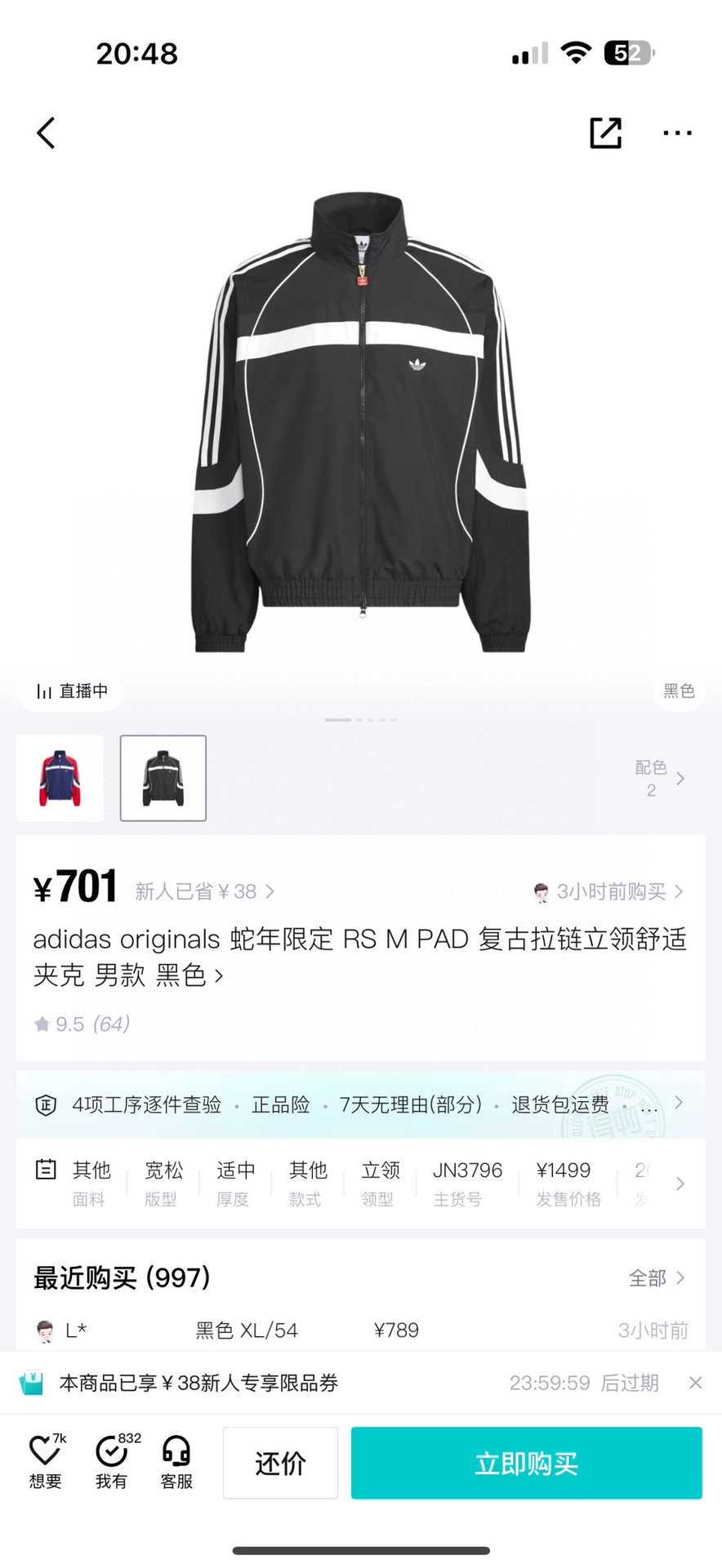Add to 想要 wishlist

[46, 1462]
